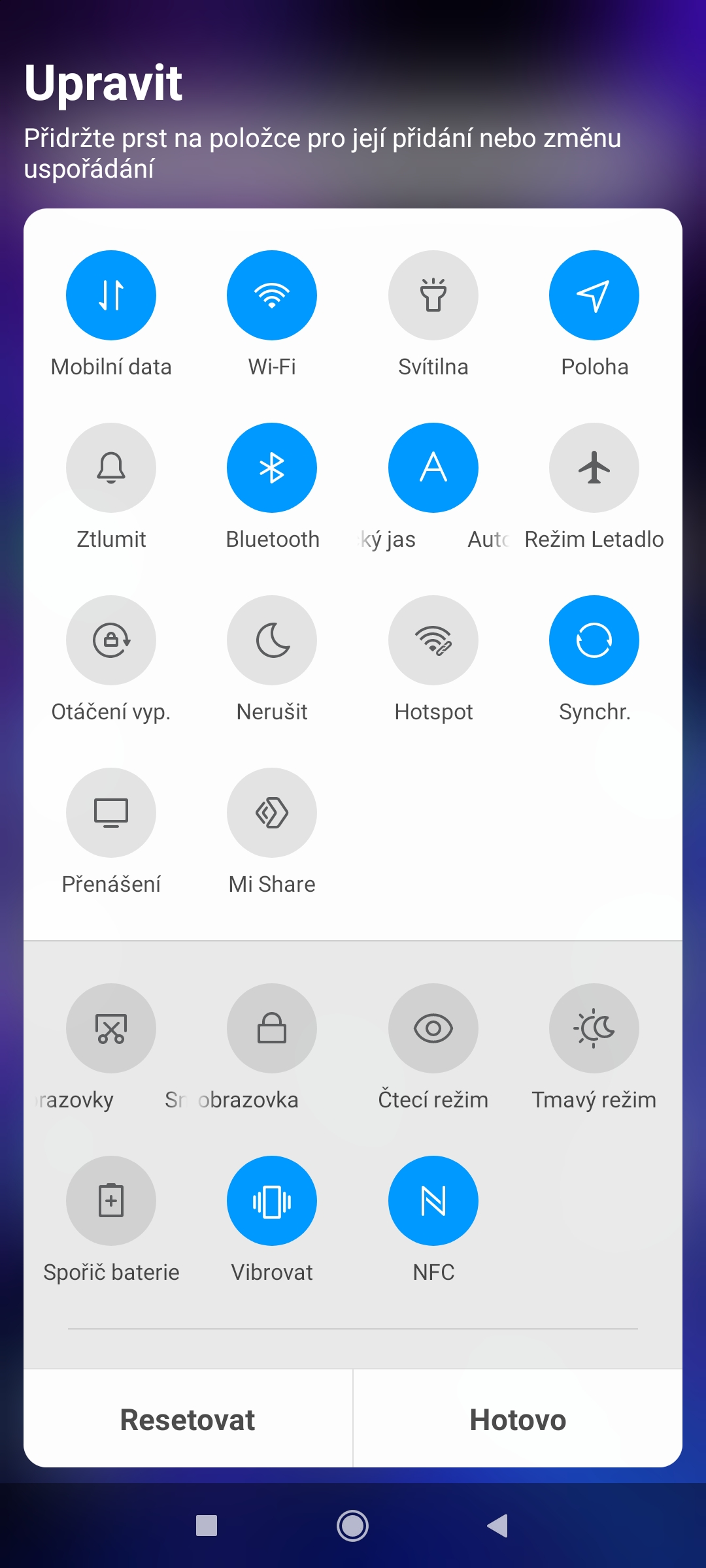Select the Vibrovat tile

pyautogui.click(x=272, y=1201)
